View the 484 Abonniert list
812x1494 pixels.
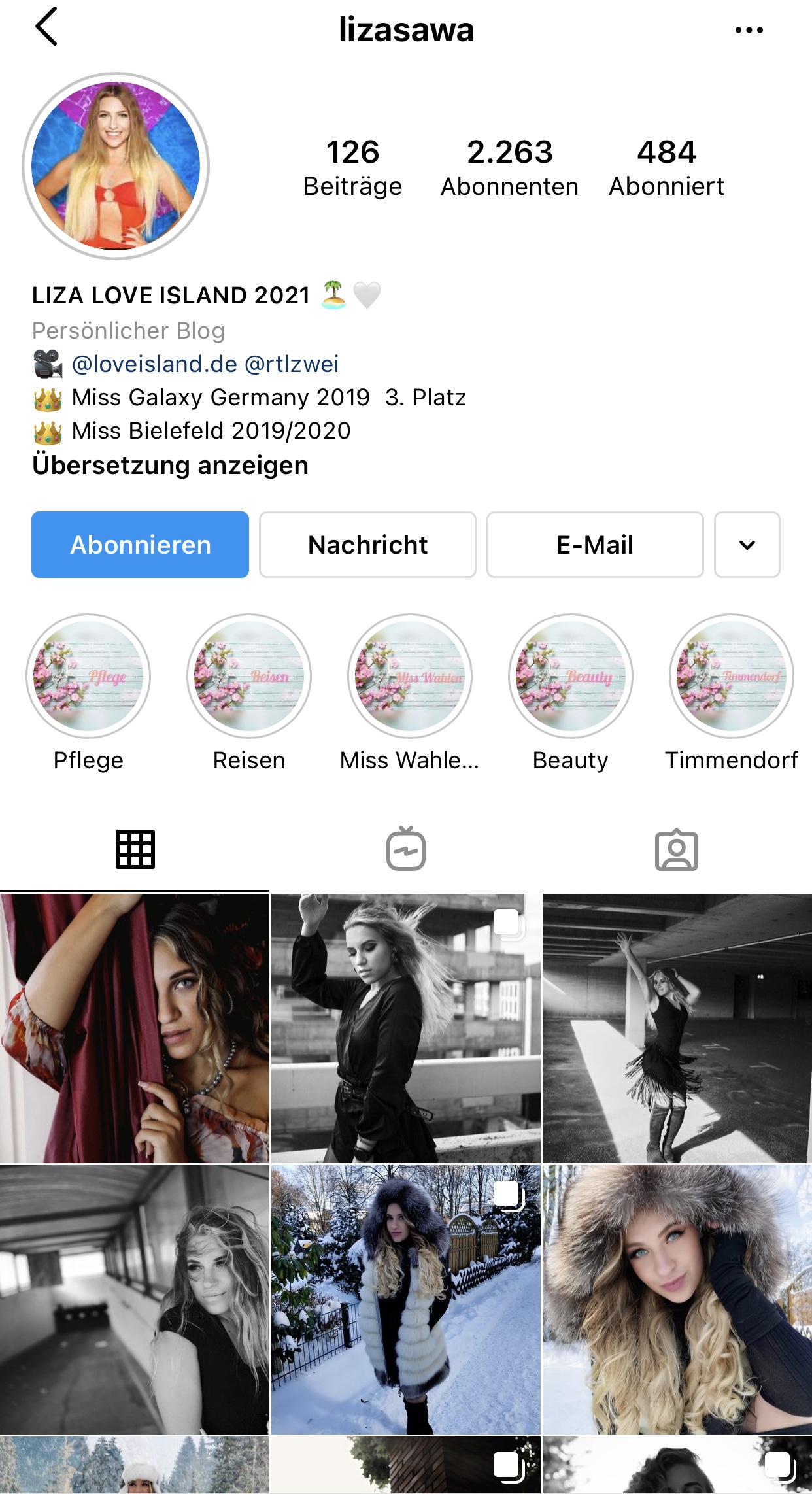pyautogui.click(x=666, y=167)
